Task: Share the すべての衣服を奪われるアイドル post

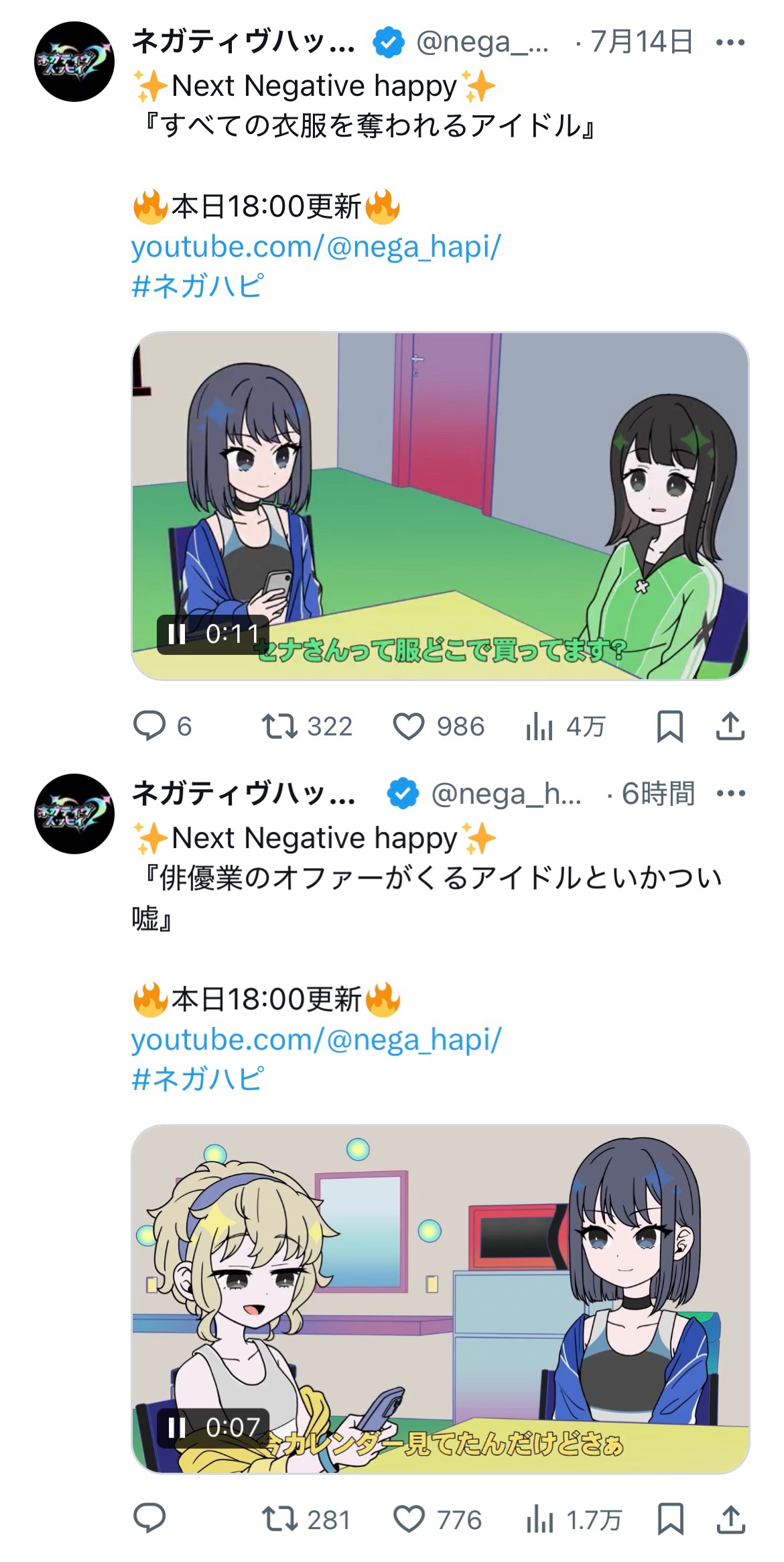Action: coord(730,726)
